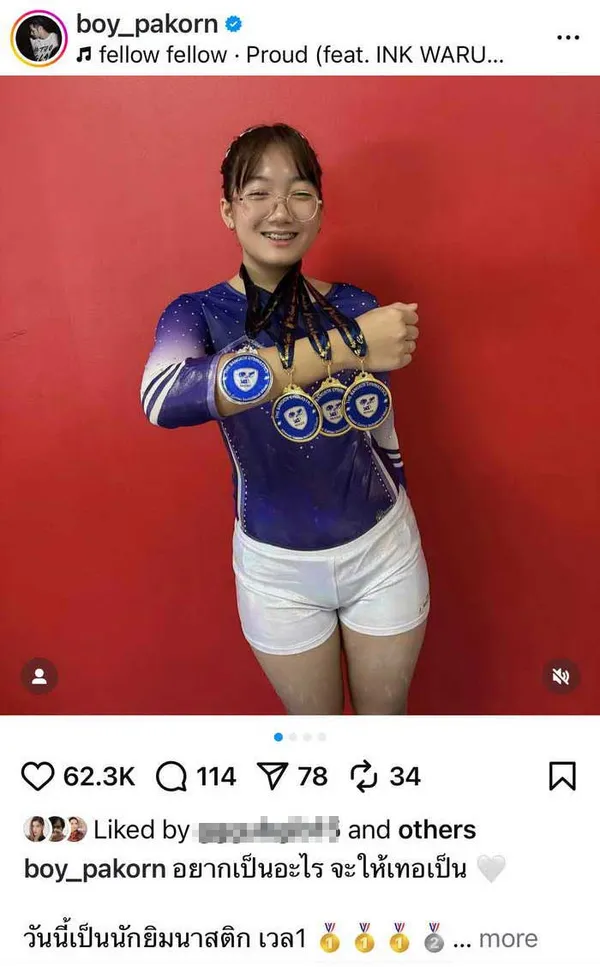
Task: Expand the caption with more
Action: tap(508, 939)
